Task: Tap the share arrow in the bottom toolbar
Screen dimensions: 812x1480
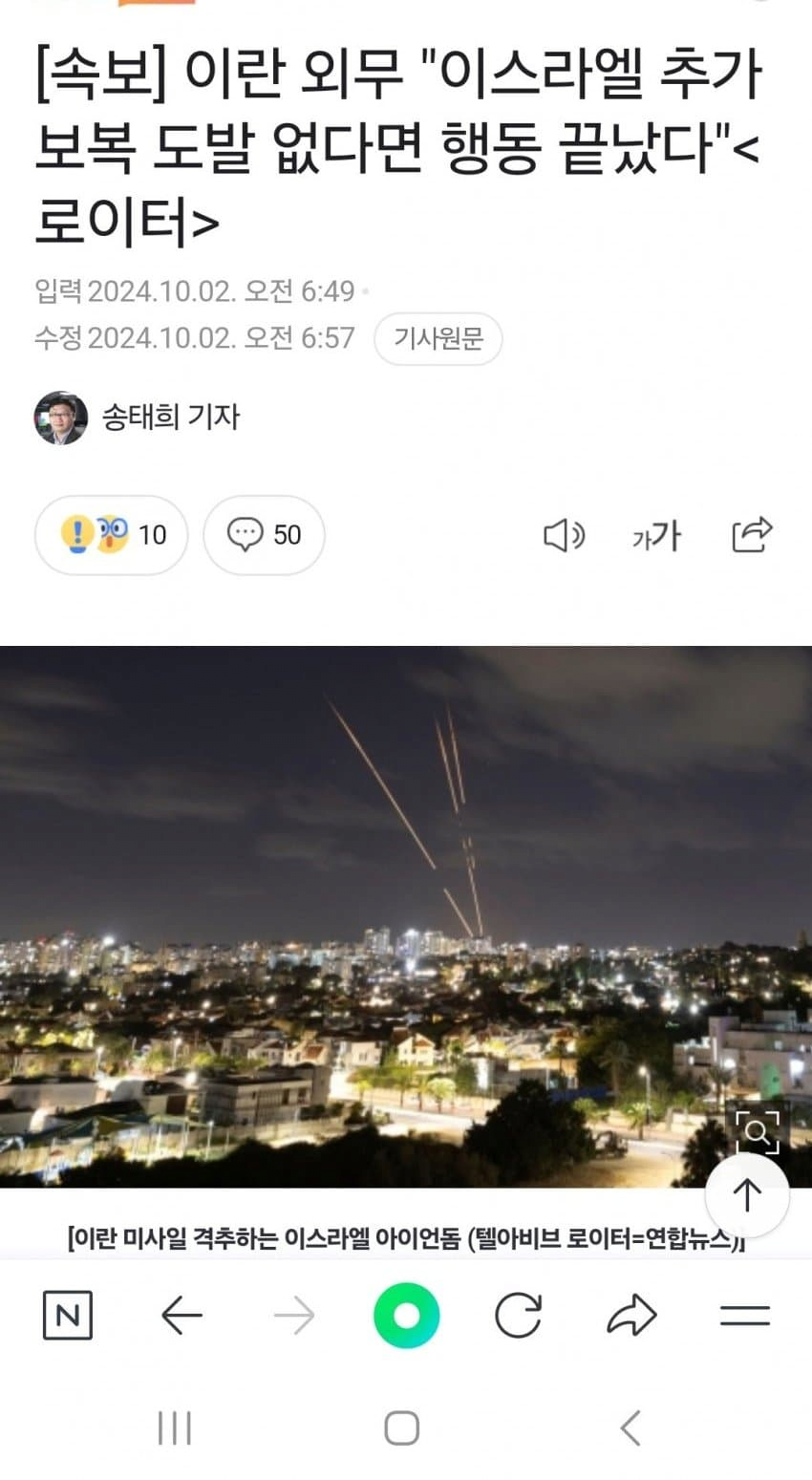Action: [631, 1316]
